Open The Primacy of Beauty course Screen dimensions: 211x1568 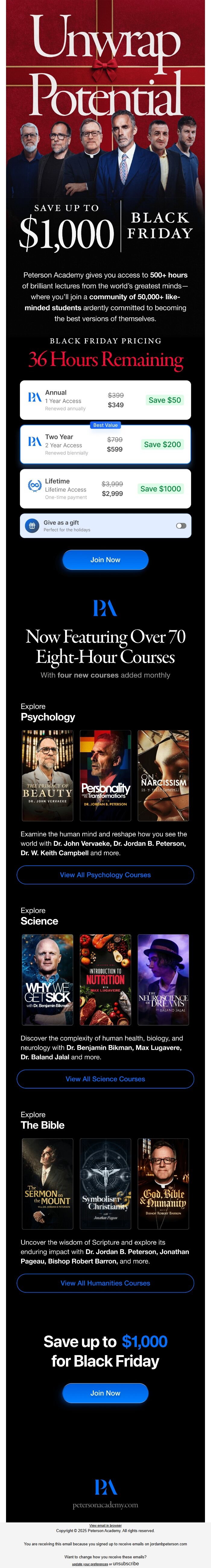coord(47,775)
